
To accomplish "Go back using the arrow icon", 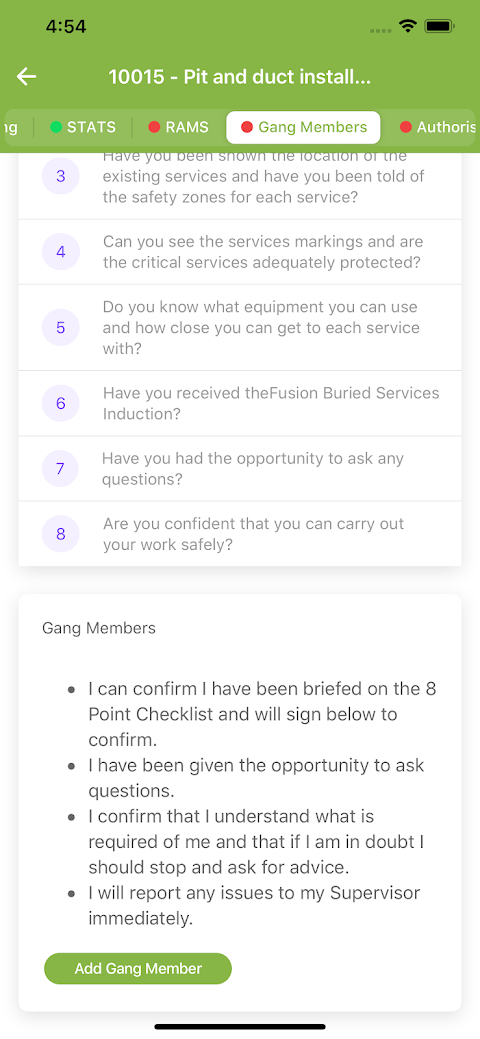I will (27, 77).
